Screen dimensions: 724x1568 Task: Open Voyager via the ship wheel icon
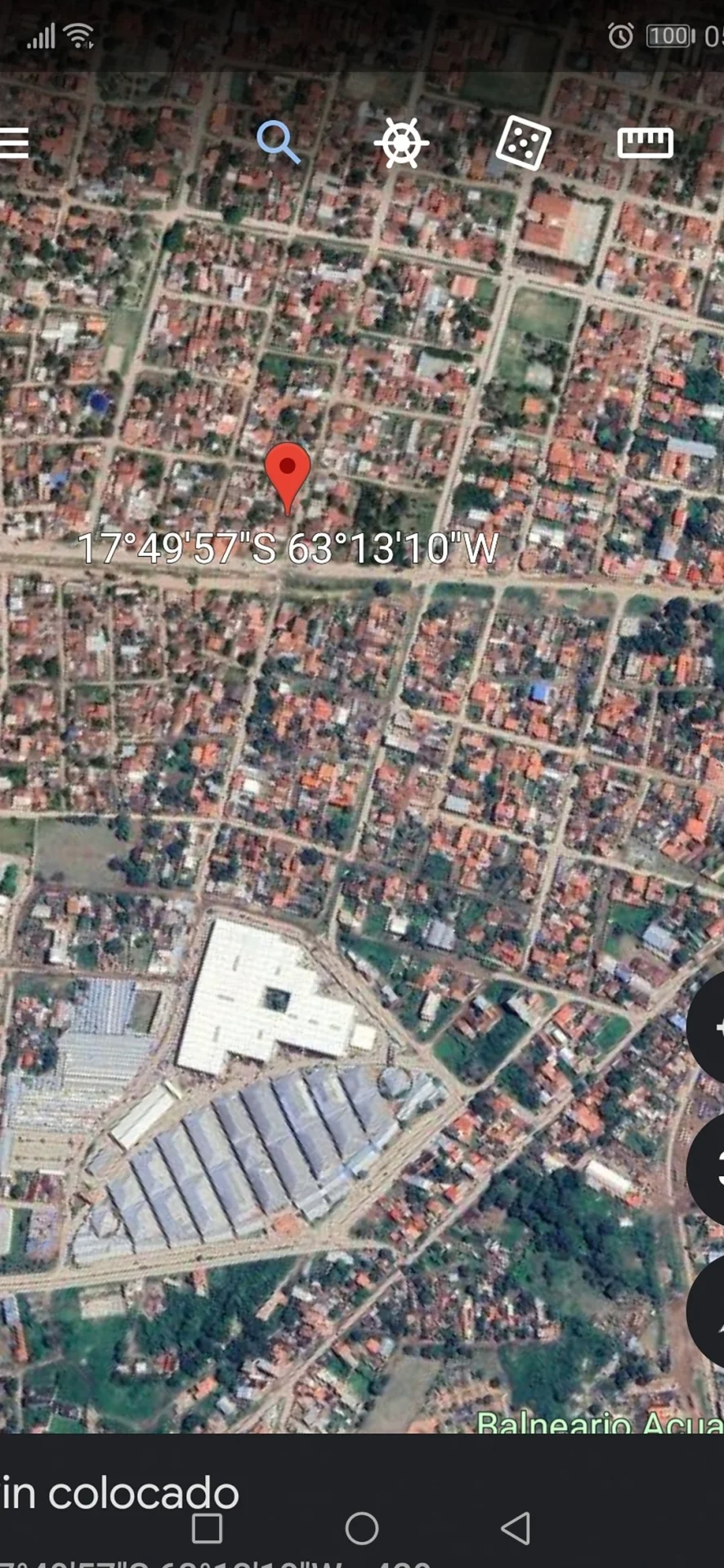(401, 143)
